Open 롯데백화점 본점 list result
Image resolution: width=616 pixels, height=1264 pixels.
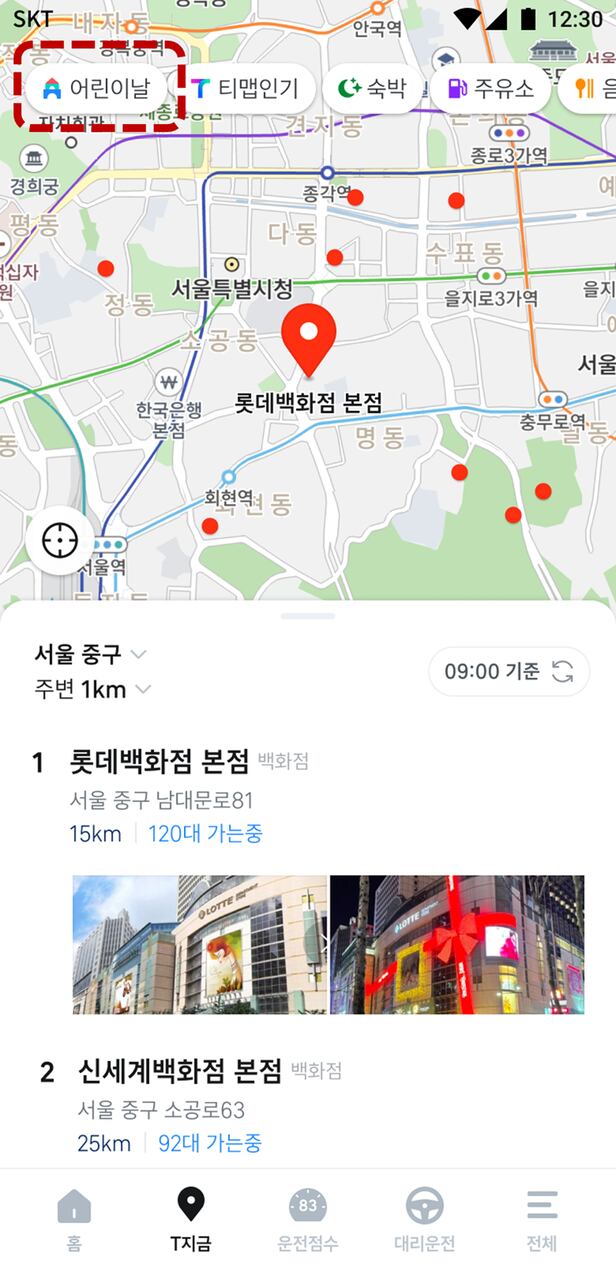159,762
